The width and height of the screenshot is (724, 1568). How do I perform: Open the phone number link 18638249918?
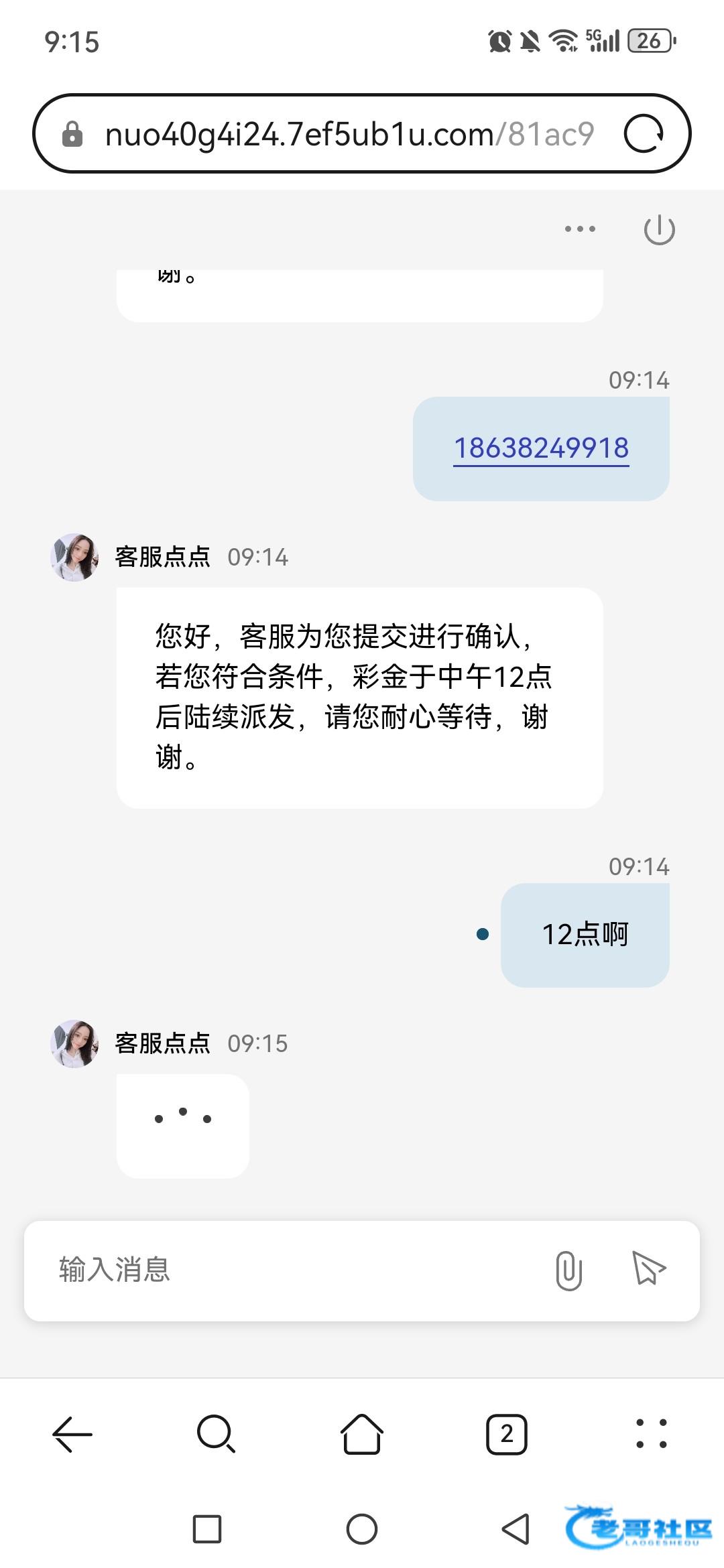541,448
